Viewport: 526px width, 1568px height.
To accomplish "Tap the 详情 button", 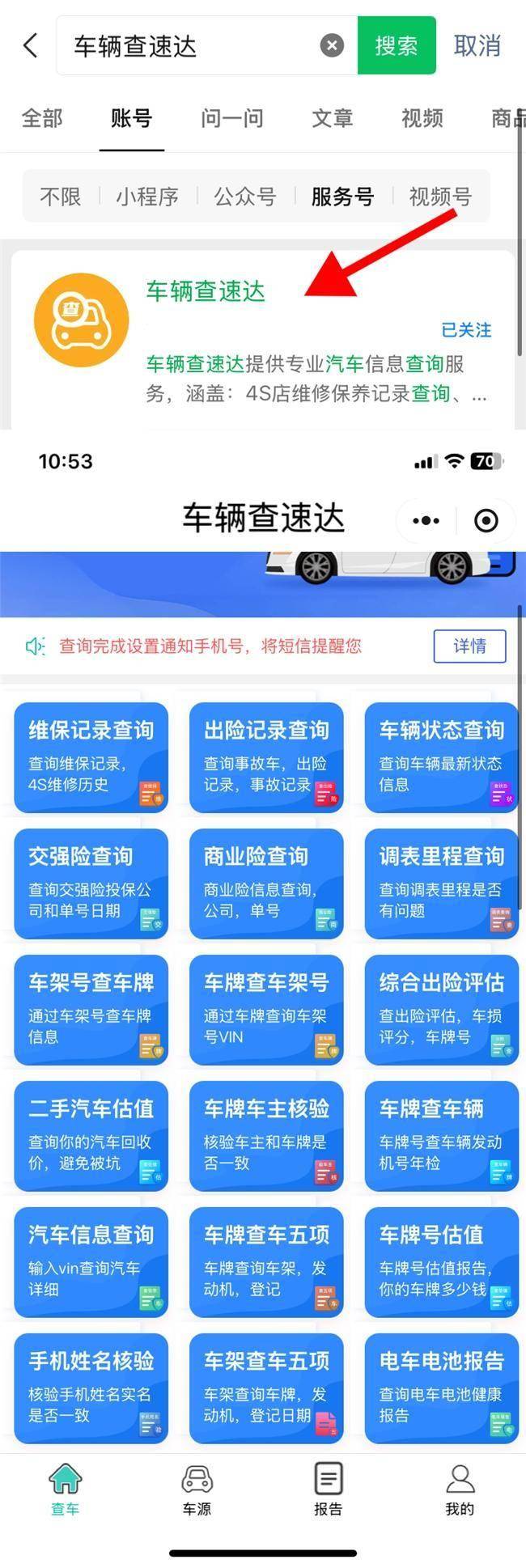I will coord(469,646).
